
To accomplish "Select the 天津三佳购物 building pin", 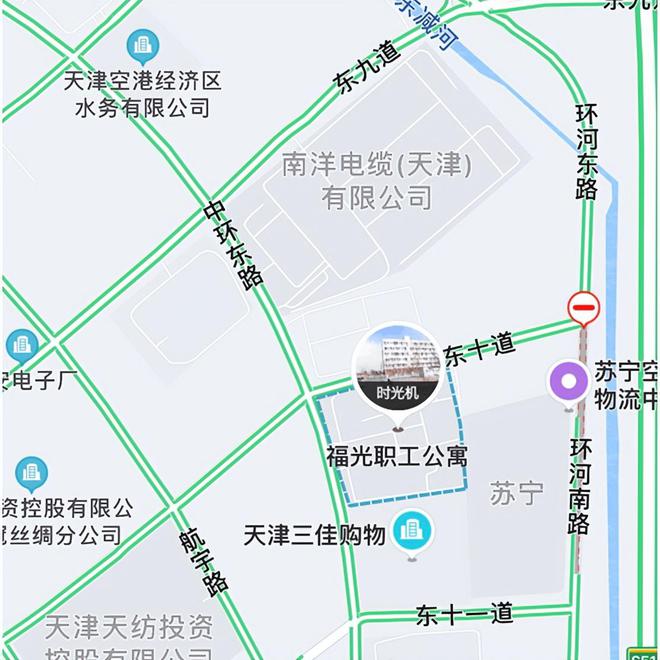I will pos(410,530).
